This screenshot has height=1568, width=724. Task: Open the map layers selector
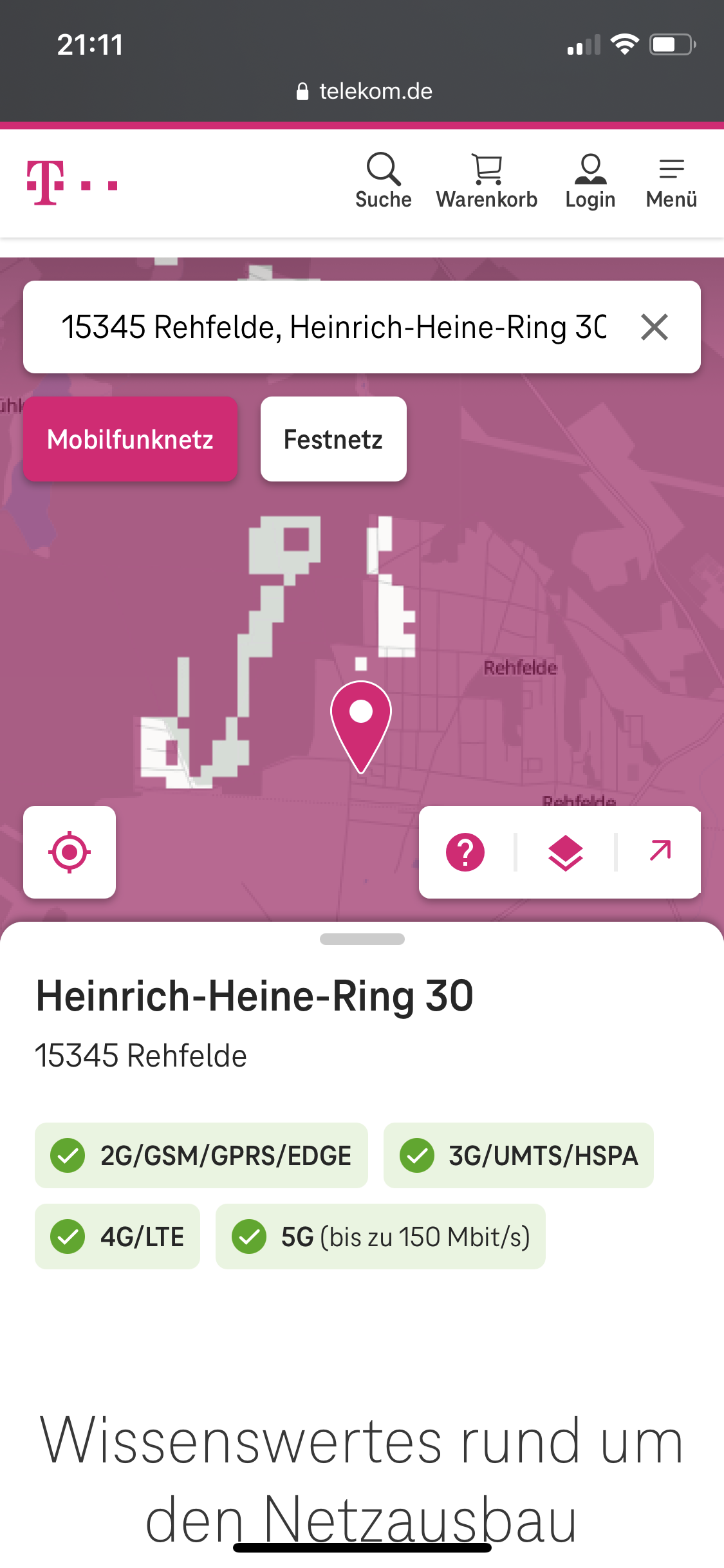(x=565, y=852)
